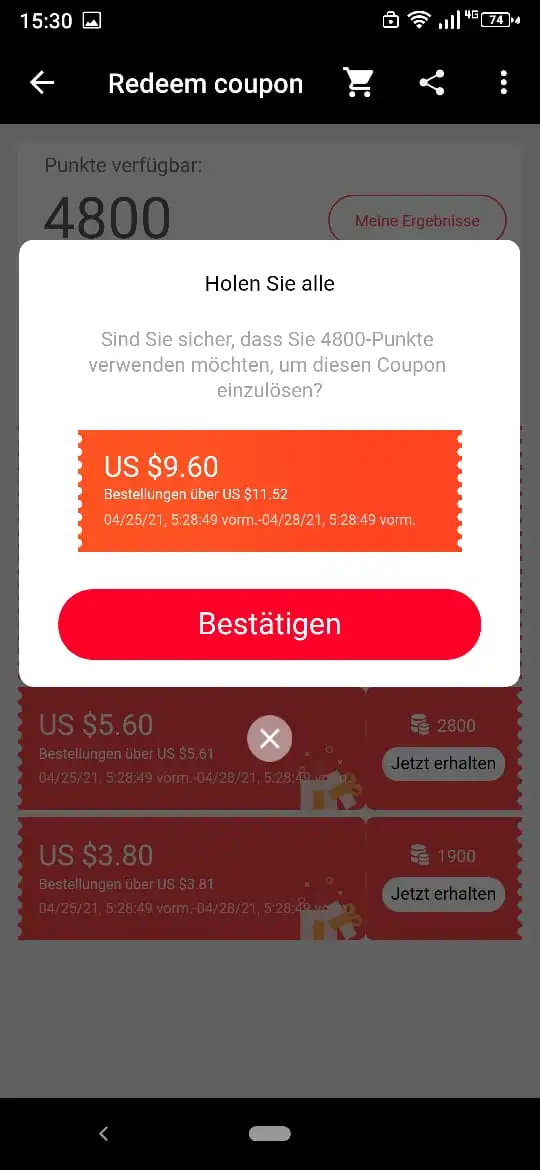Image resolution: width=540 pixels, height=1170 pixels.
Task: Open the three-dot overflow menu
Action: click(504, 83)
